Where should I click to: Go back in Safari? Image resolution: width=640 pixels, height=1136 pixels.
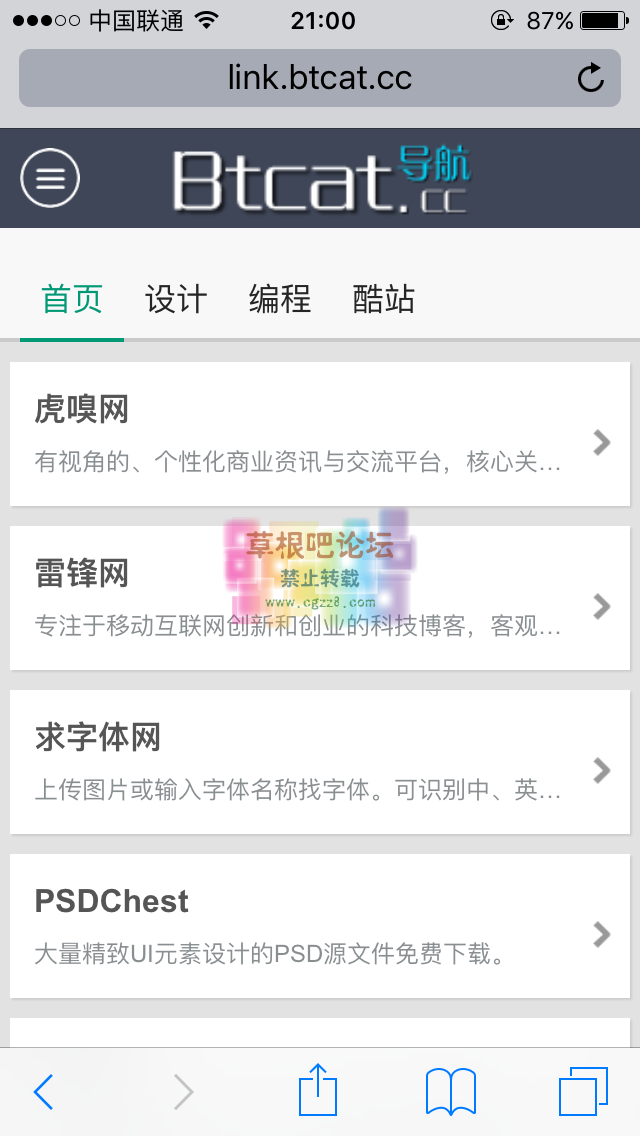[43, 1092]
